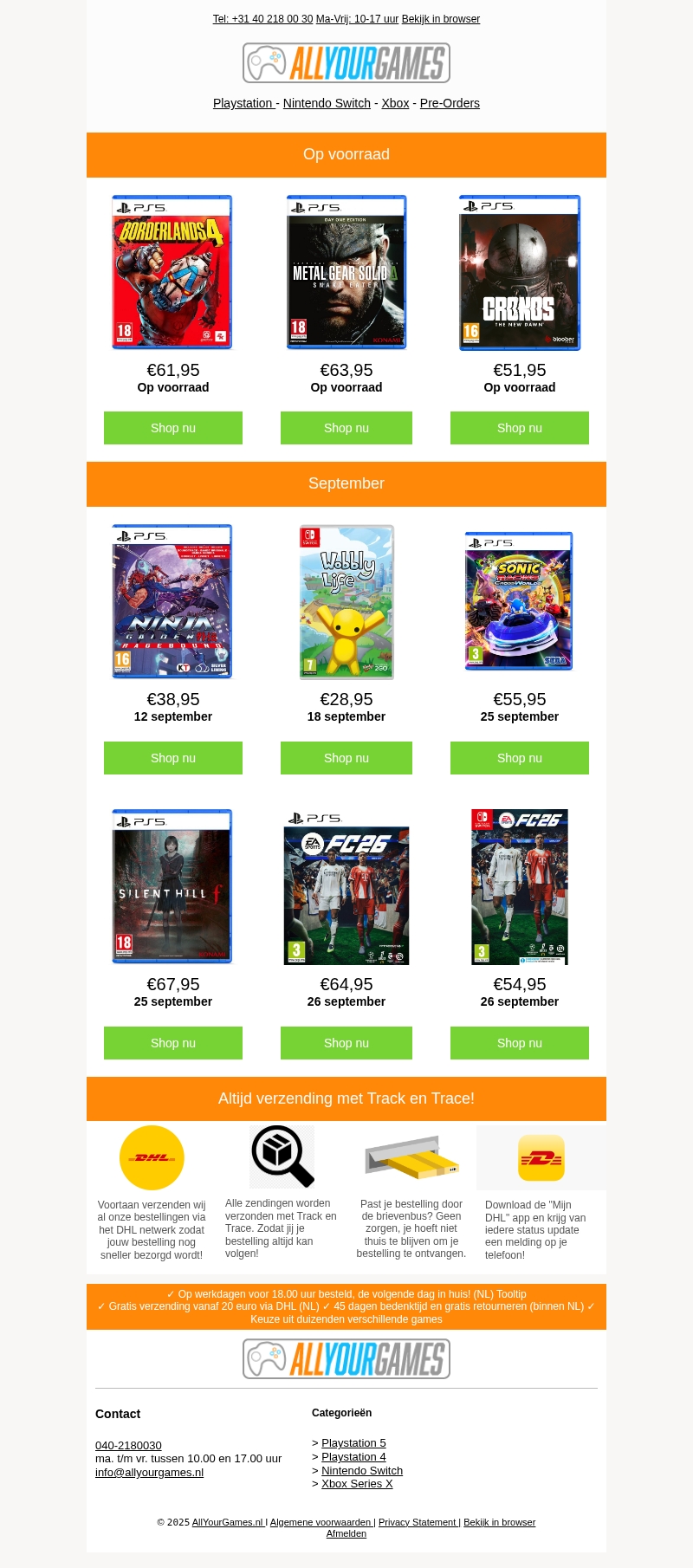This screenshot has height=1568, width=693.
Task: Open the Nintendo Switch FC26 cover image
Action: [x=520, y=886]
